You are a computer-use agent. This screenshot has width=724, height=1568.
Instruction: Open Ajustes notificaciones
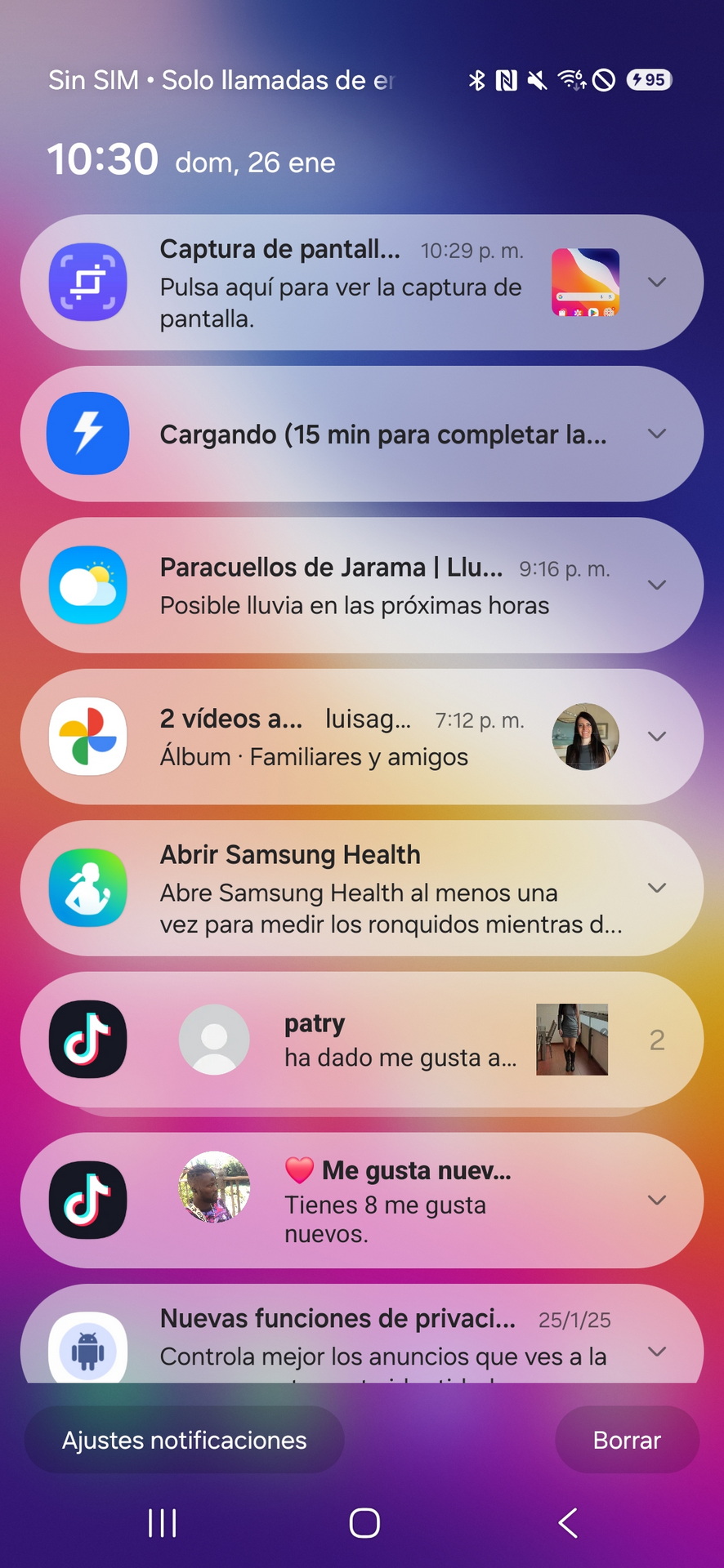(x=185, y=1440)
